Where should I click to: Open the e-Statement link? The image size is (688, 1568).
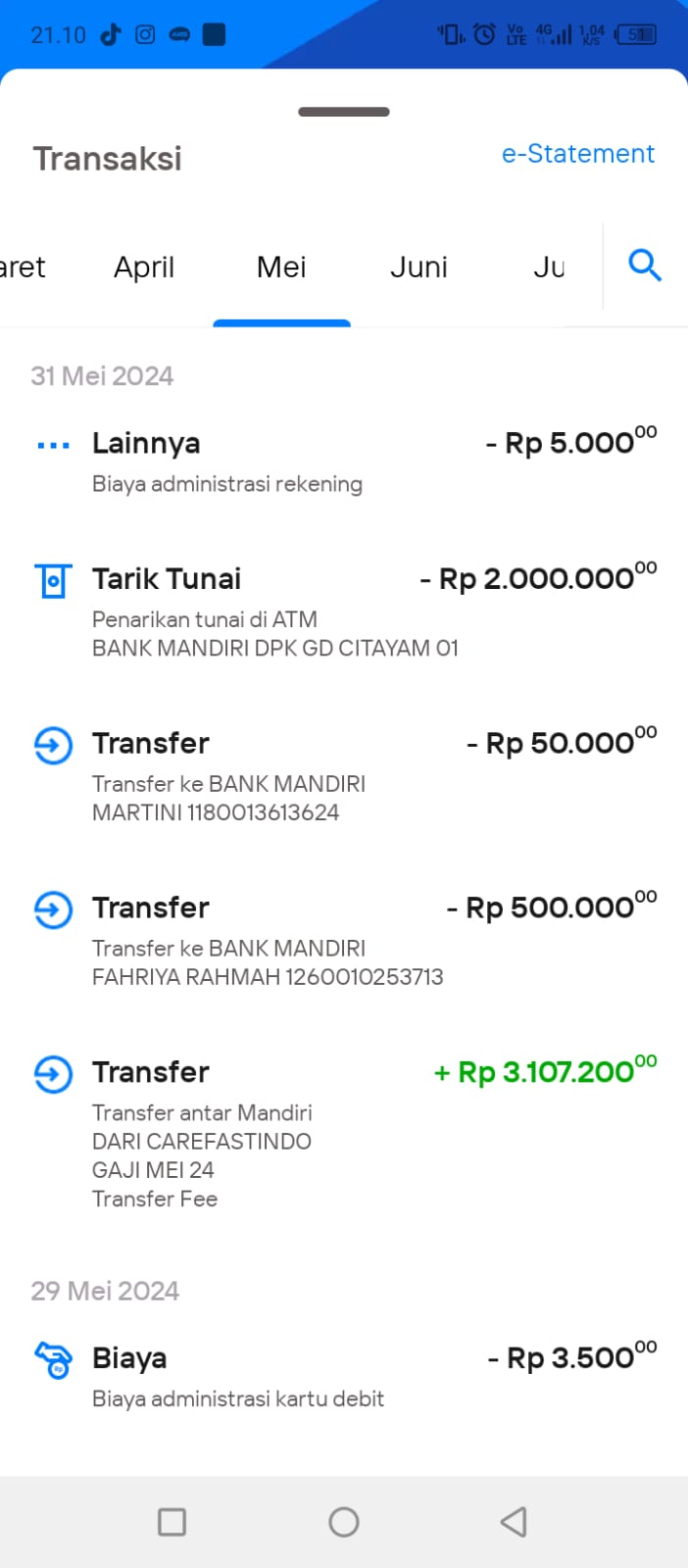tap(577, 154)
